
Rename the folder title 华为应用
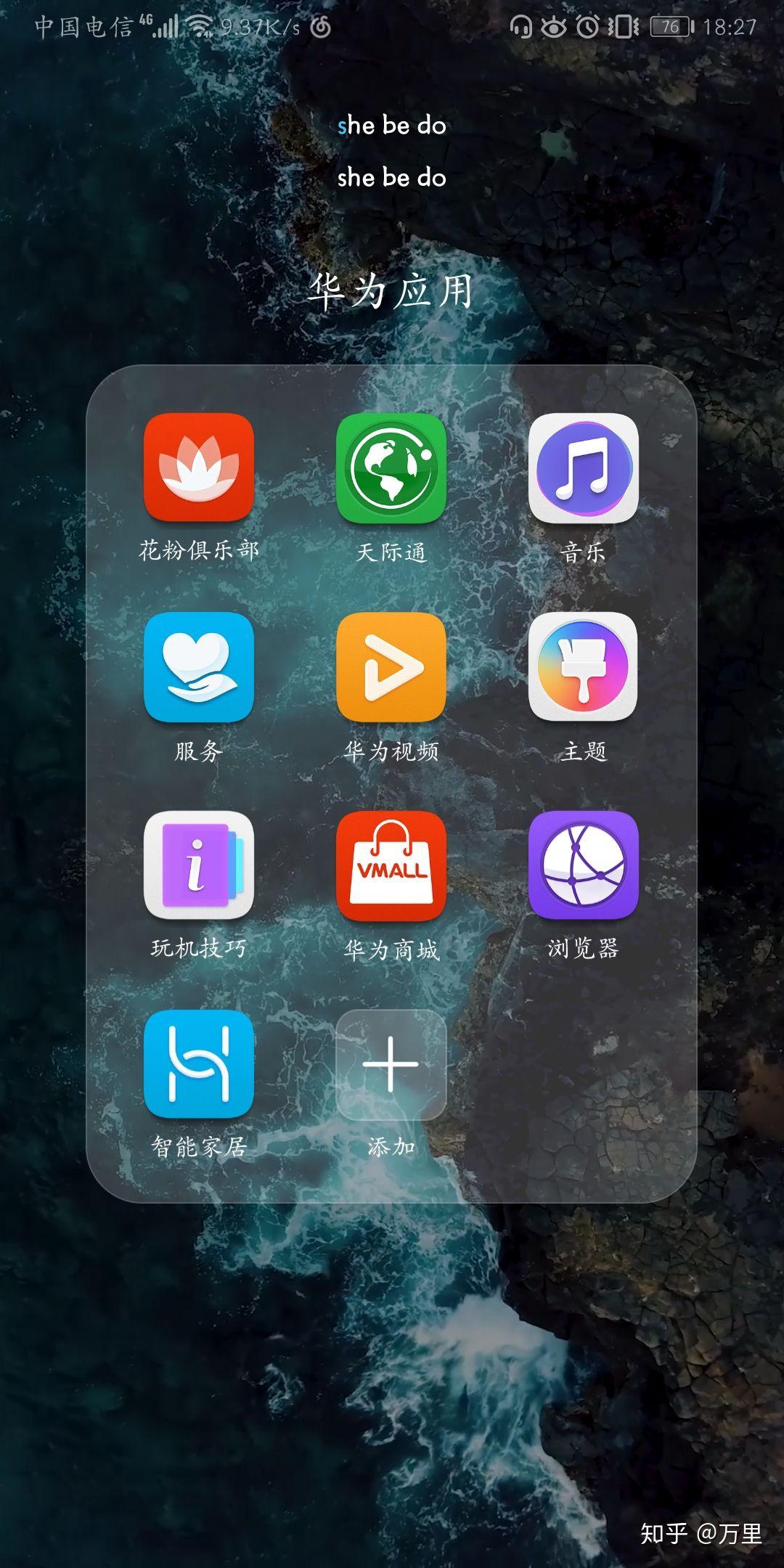391,292
